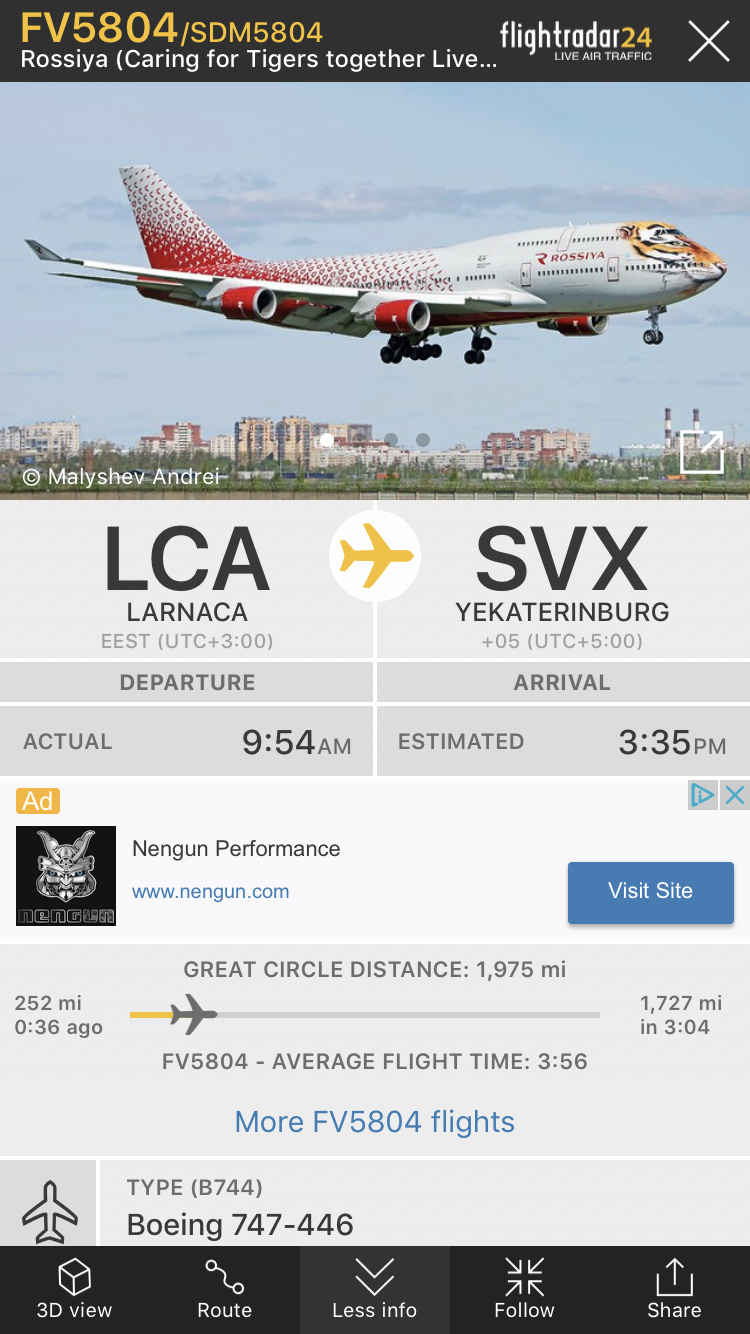The image size is (750, 1334).
Task: Dismiss the Nengun ad
Action: pyautogui.click(x=735, y=796)
